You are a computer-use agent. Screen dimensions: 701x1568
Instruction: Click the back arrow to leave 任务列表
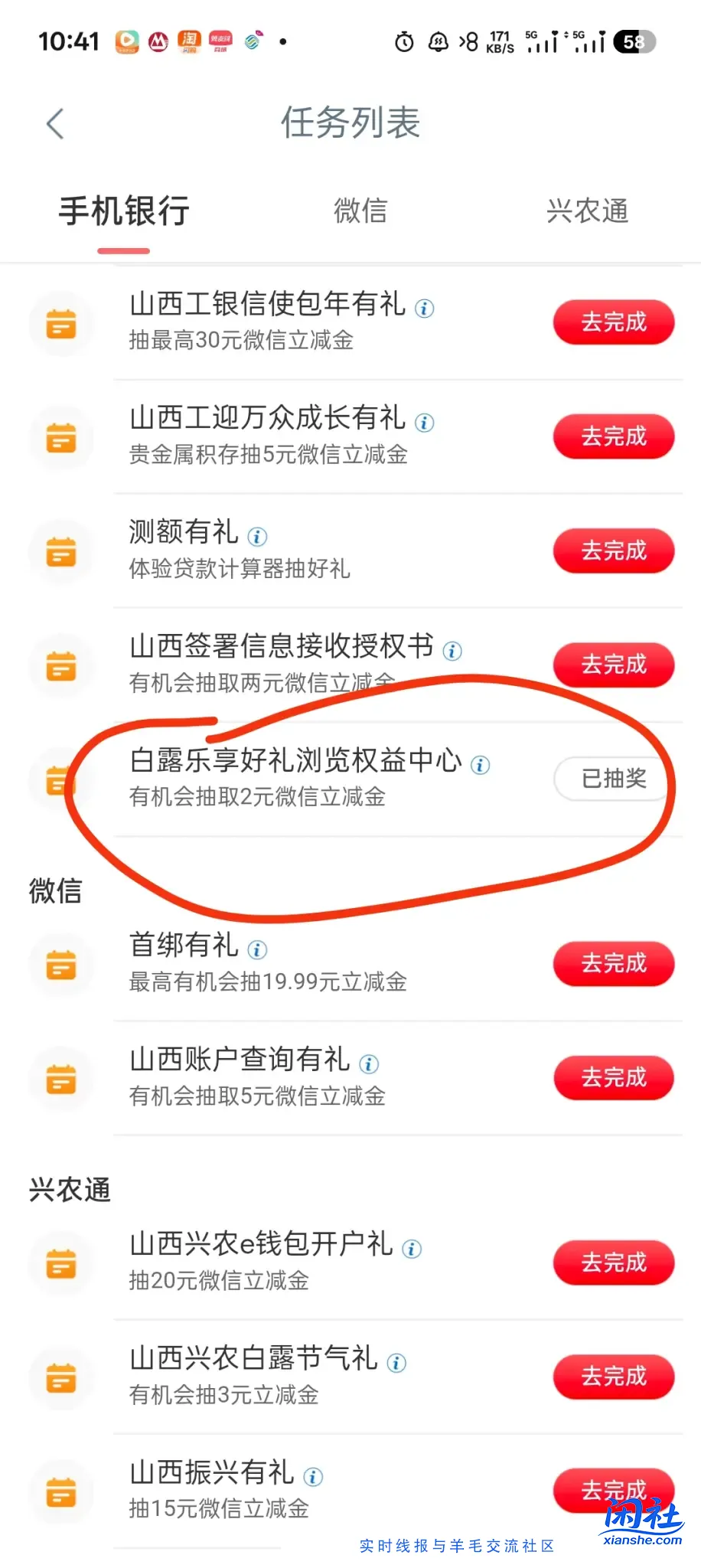pos(54,123)
